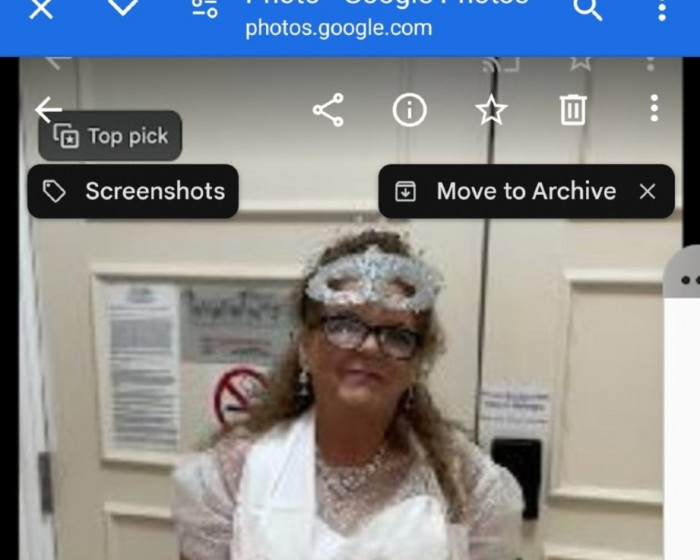Close the browser tab with the X
The width and height of the screenshot is (700, 560).
point(41,9)
